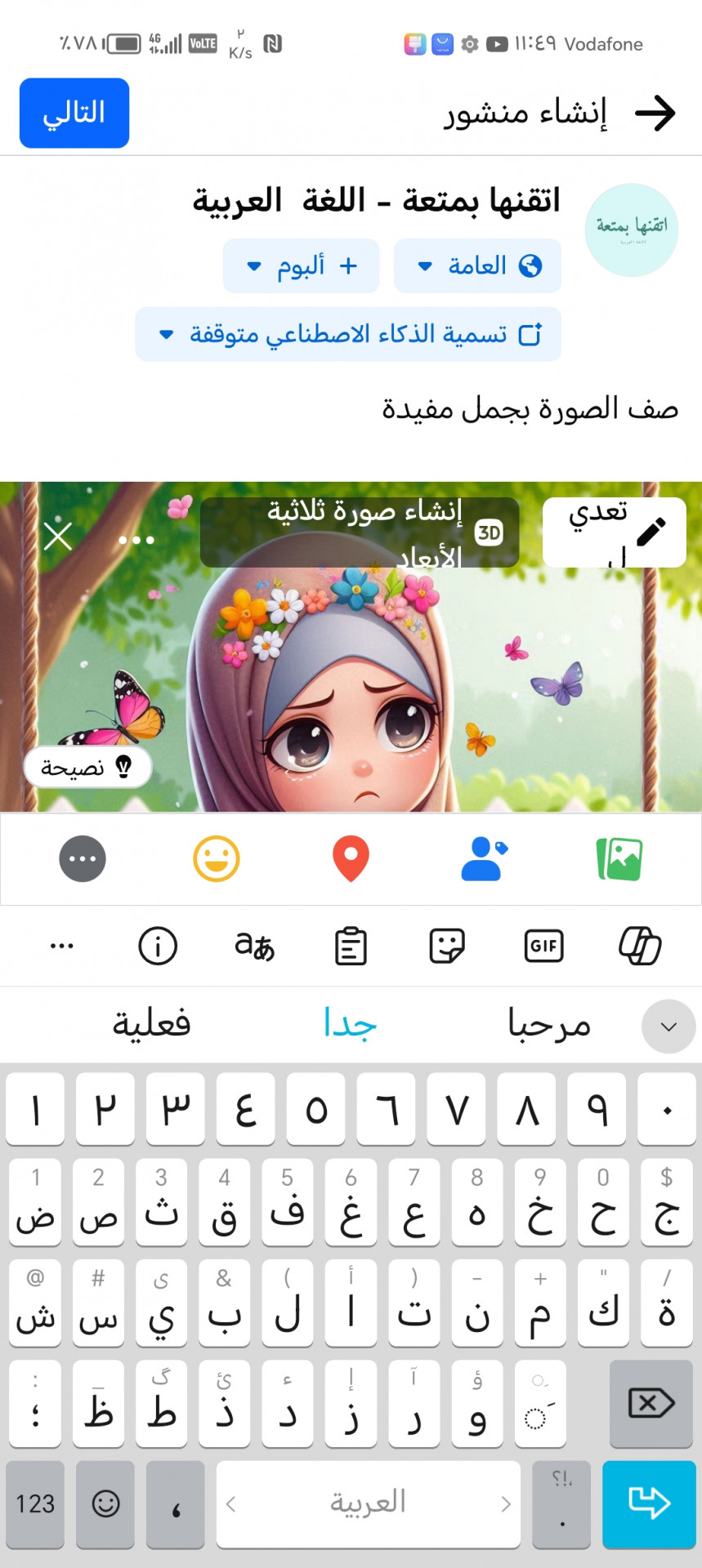702x1568 pixels.
Task: Open the three-dot options on the image
Action: [136, 540]
